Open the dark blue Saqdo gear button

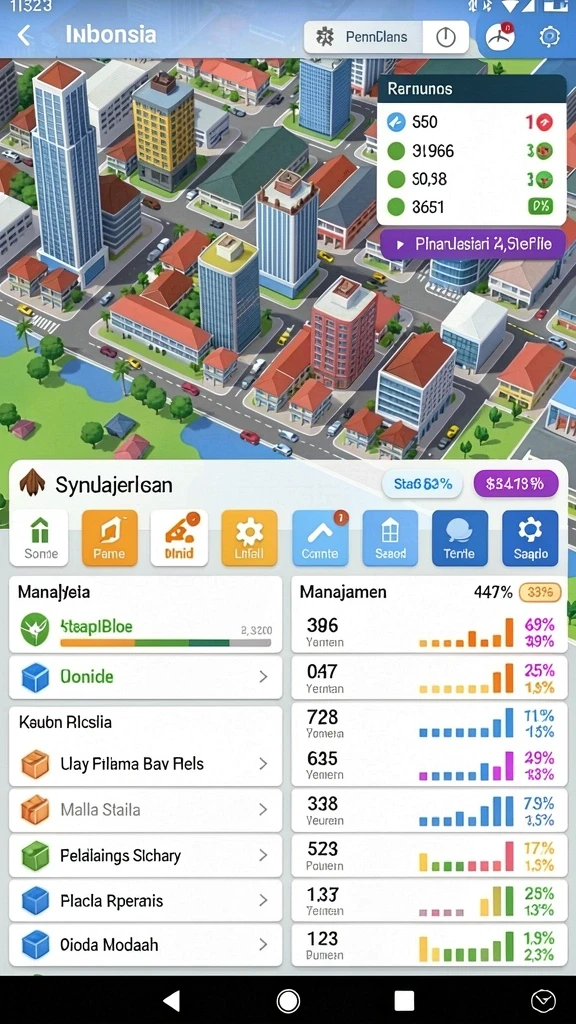[x=530, y=538]
